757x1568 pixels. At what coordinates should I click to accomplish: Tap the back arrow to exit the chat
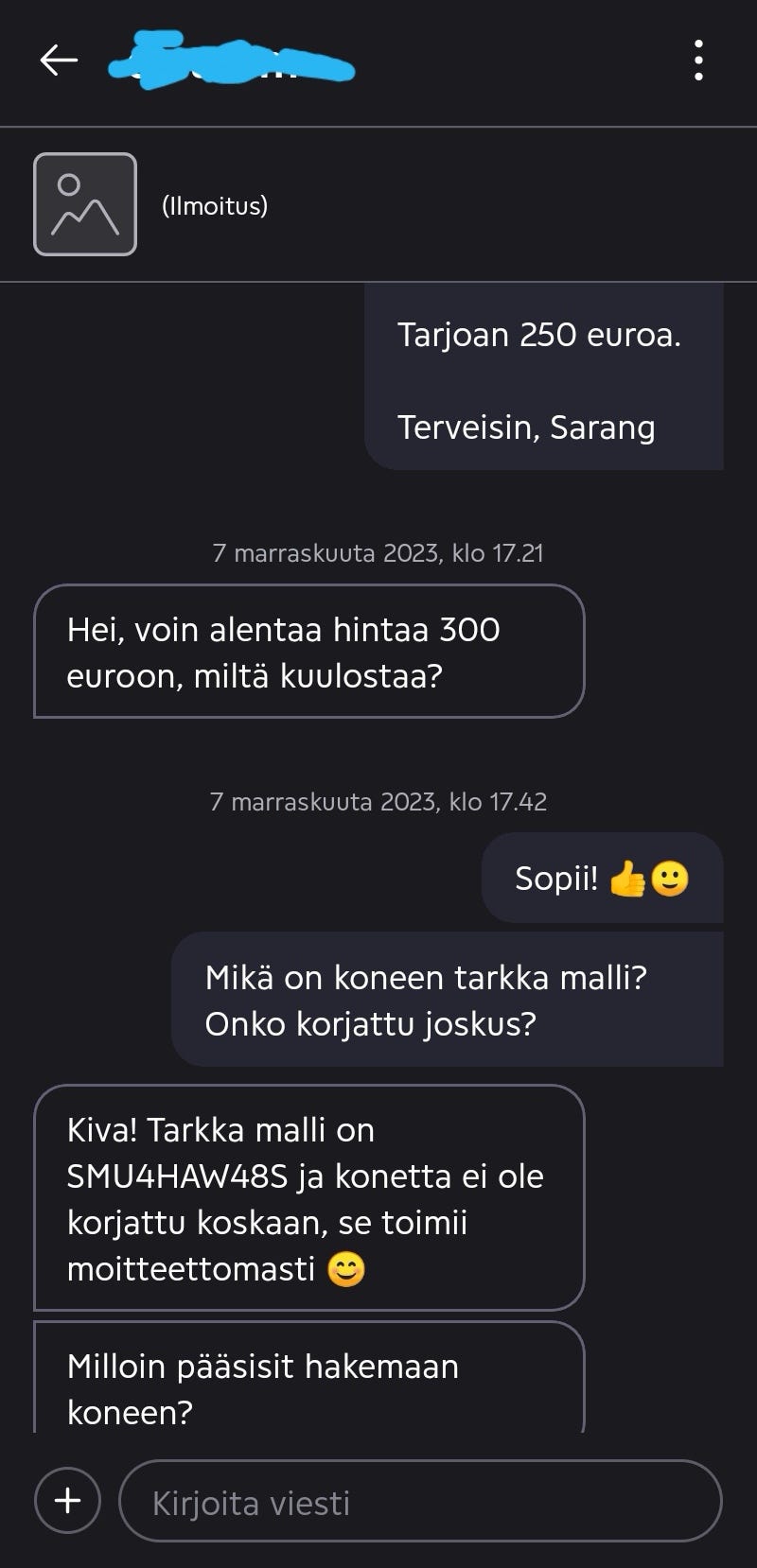(59, 60)
